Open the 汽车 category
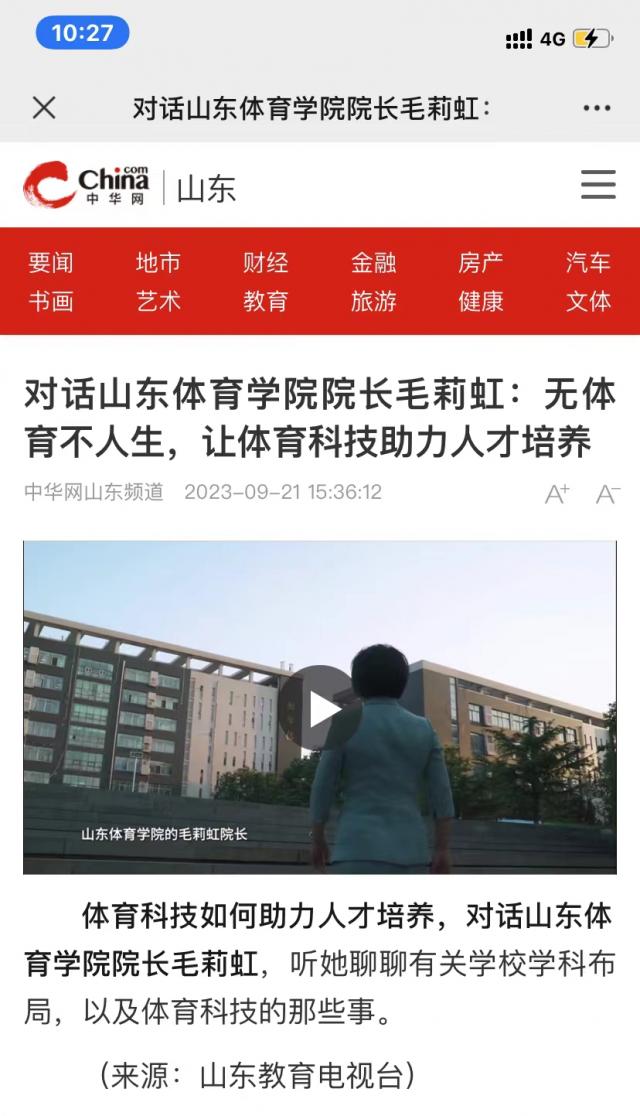The height and width of the screenshot is (1116, 640). pos(588,263)
